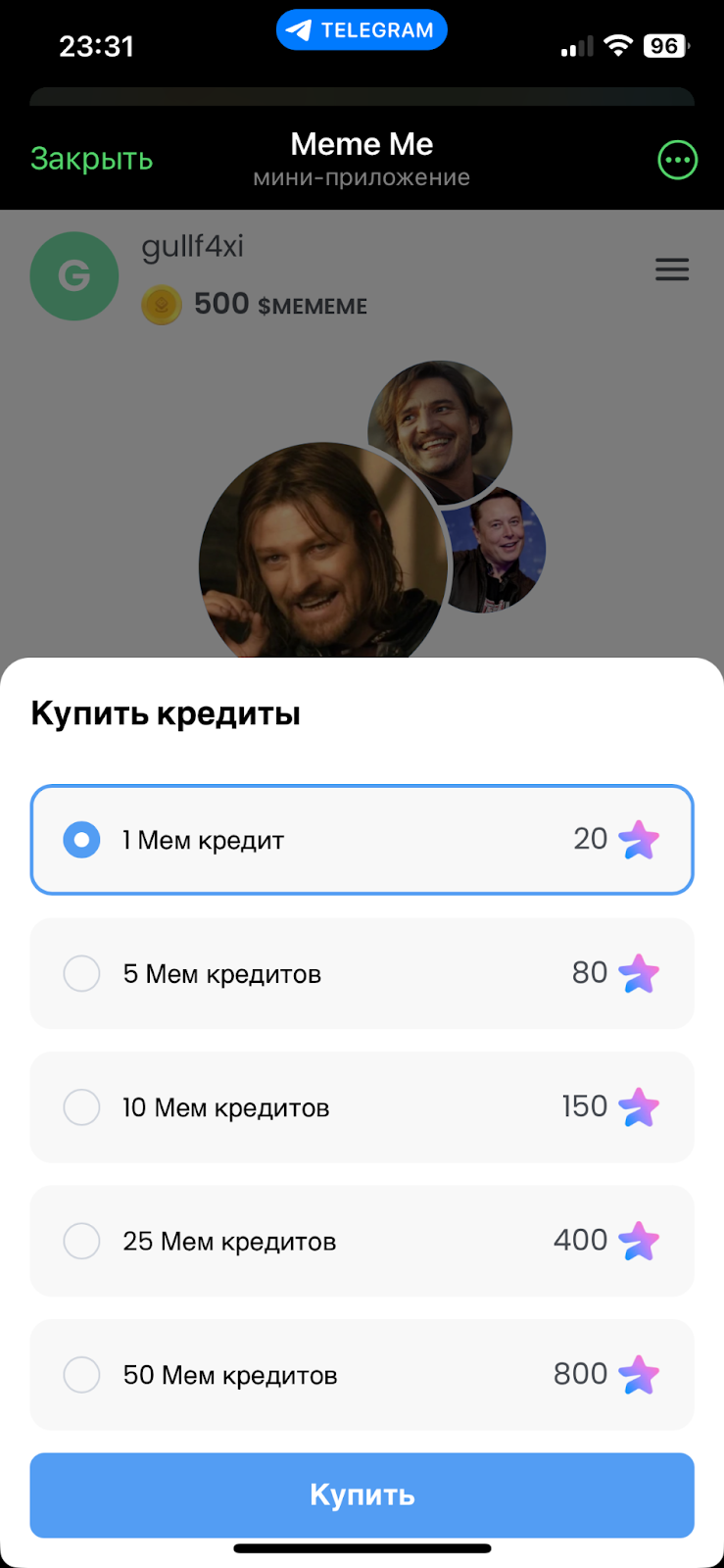Tap the Купить button
The height and width of the screenshot is (1568, 724).
tap(362, 1494)
